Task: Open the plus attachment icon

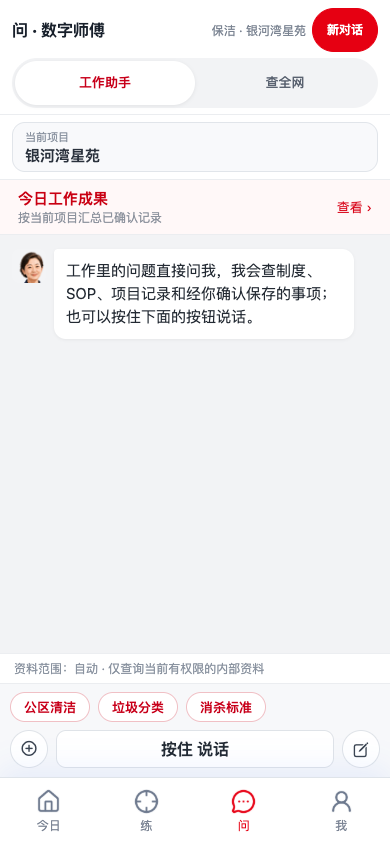Action: click(x=29, y=749)
